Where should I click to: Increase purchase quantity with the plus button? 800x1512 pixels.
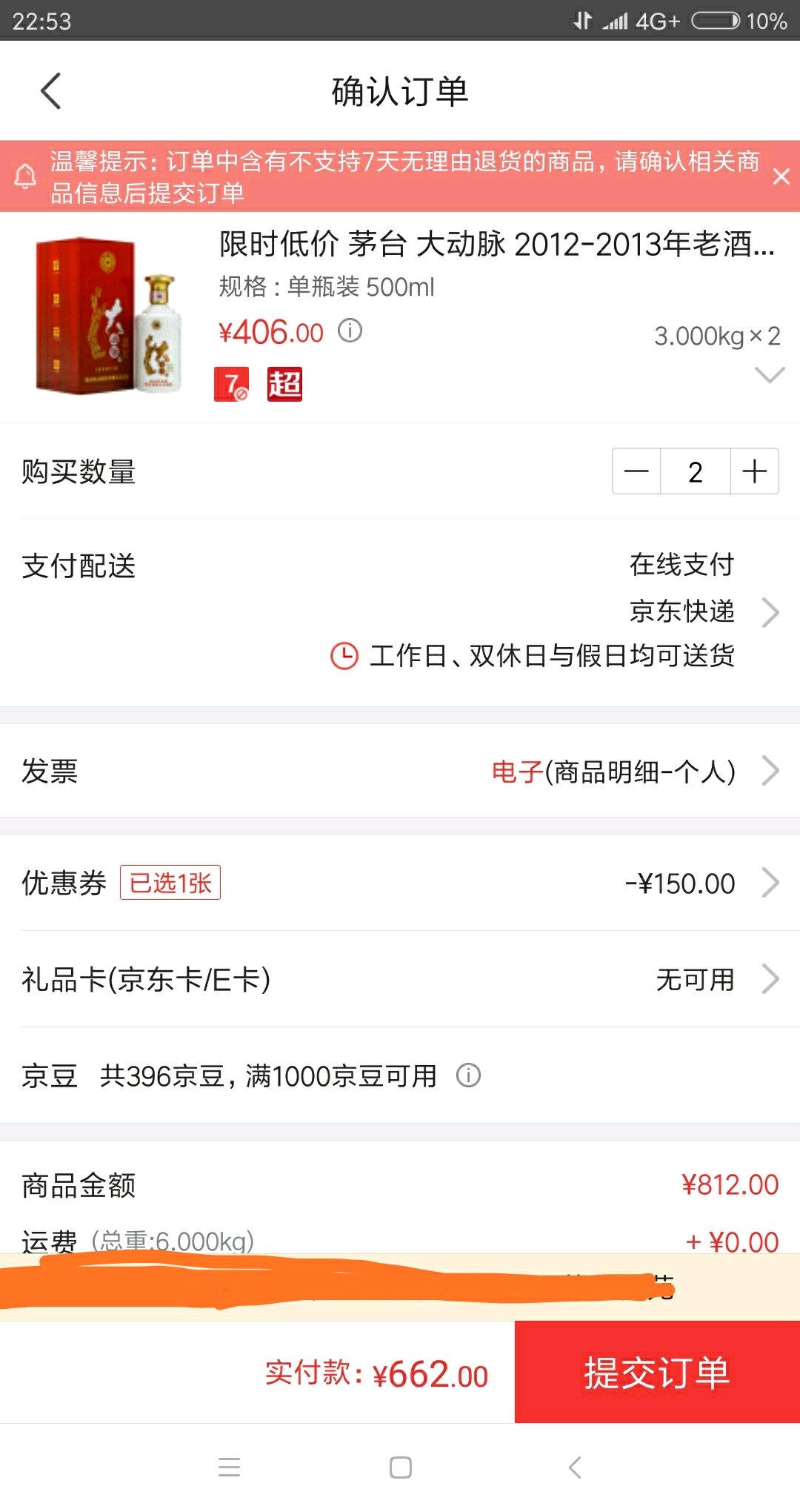(x=754, y=471)
